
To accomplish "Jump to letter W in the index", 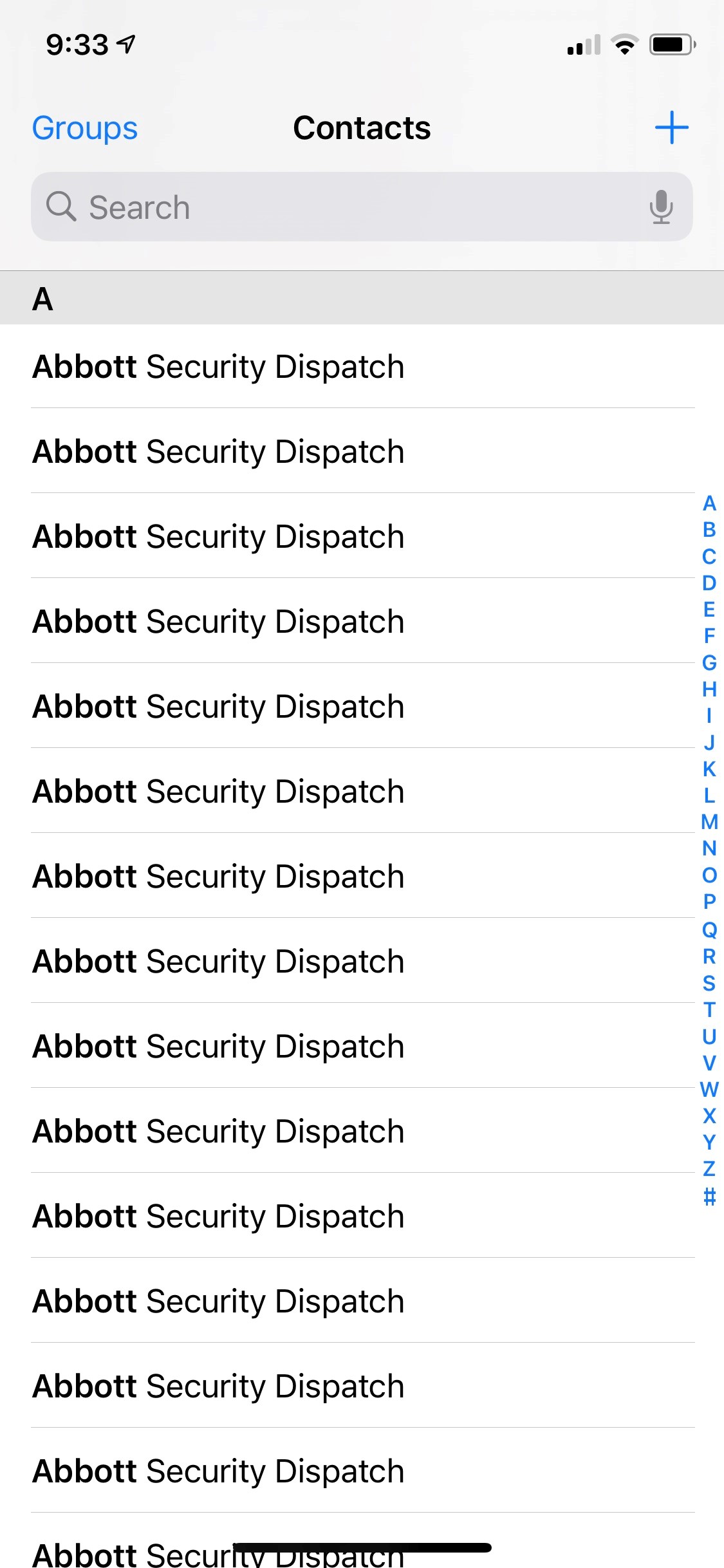I will [x=709, y=1089].
